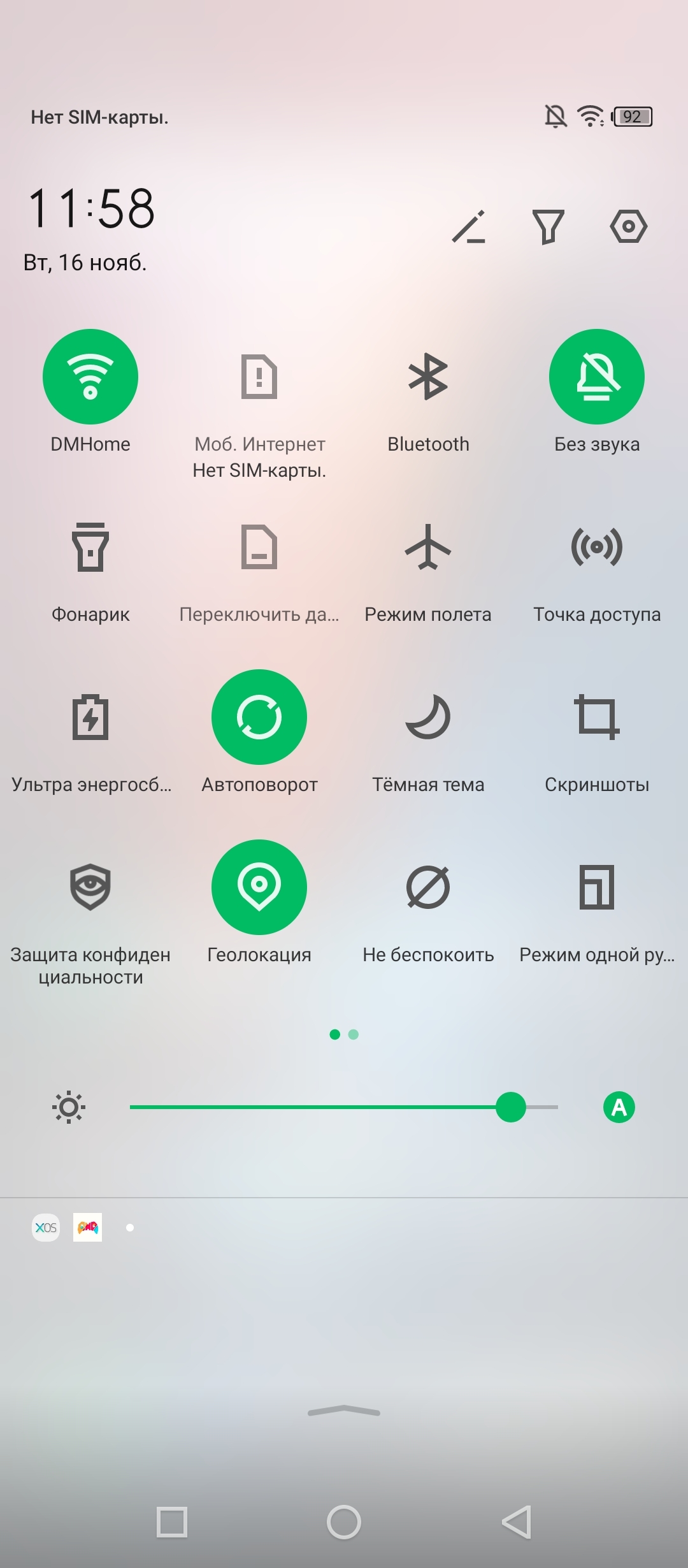Turn off Геолокация location
Image resolution: width=688 pixels, height=1568 pixels.
(x=259, y=887)
